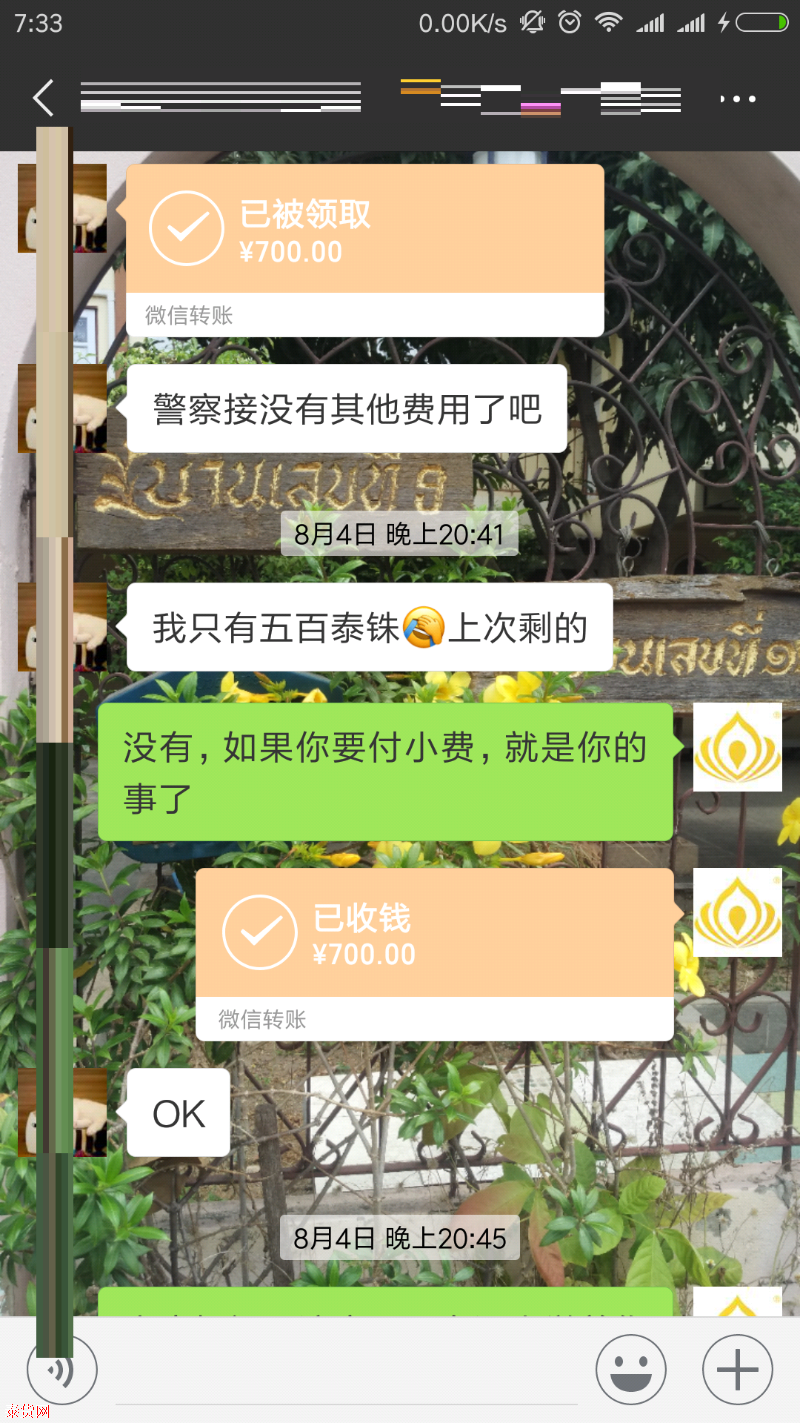The image size is (800, 1423).
Task: Open contact avatar beside the OK message
Action: pyautogui.click(x=62, y=1112)
